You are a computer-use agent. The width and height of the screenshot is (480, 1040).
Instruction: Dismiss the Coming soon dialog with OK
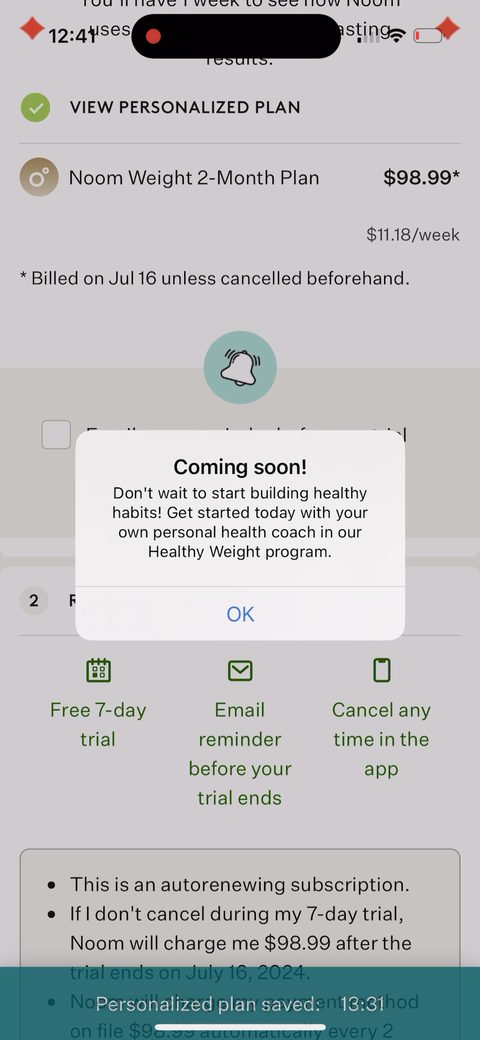[x=240, y=614]
